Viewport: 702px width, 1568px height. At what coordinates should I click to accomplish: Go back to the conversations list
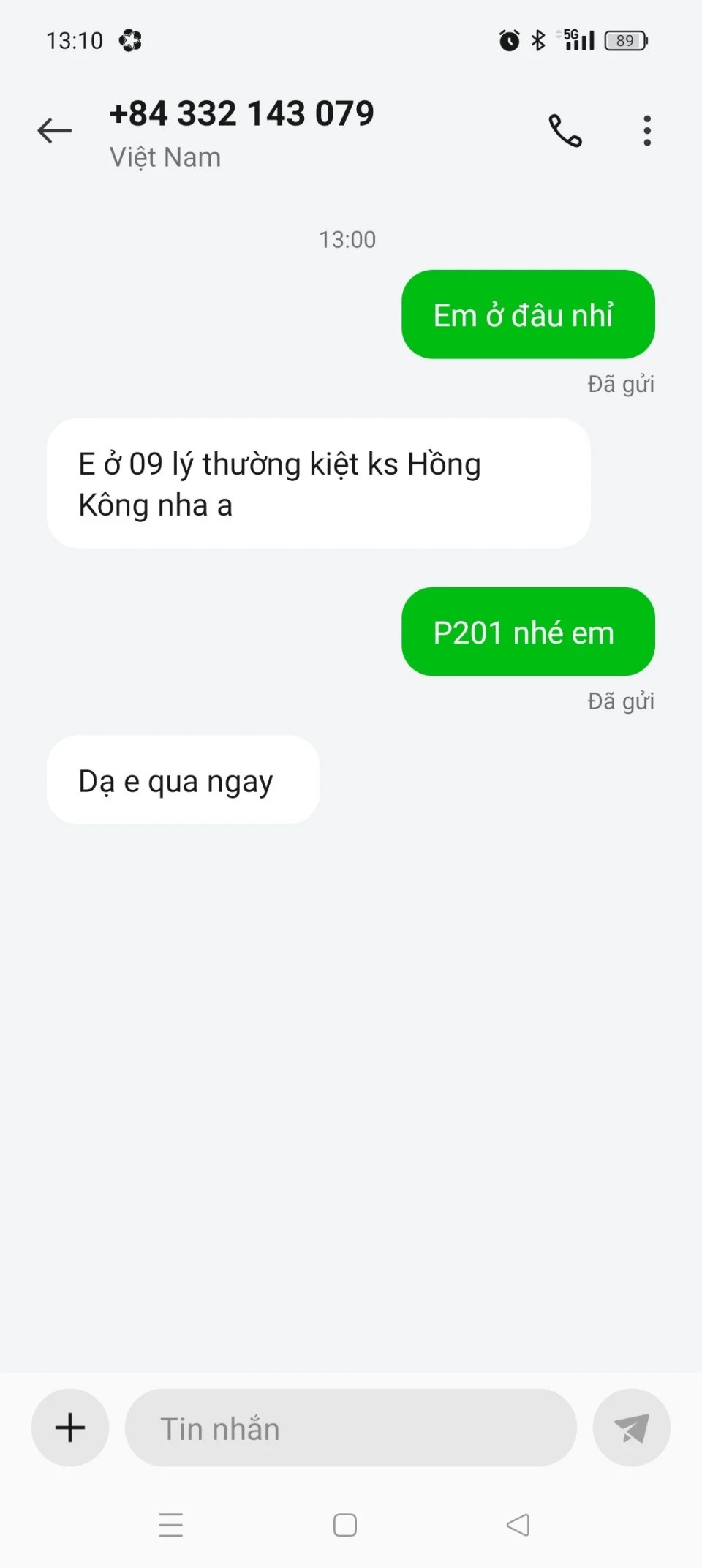pos(55,132)
